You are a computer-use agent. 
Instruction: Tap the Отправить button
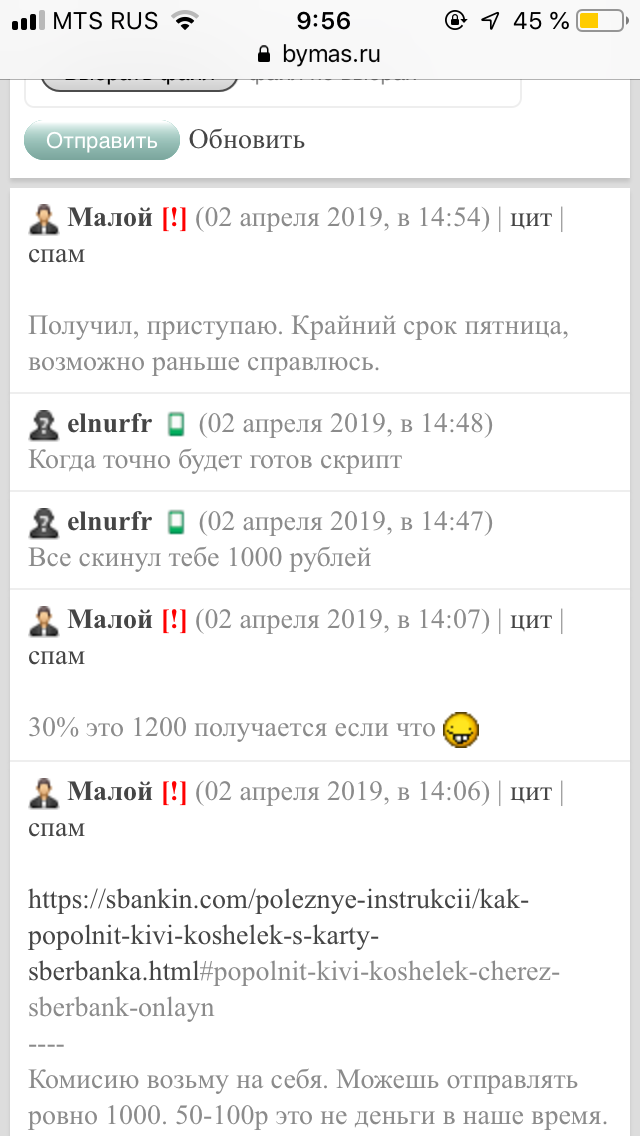101,140
